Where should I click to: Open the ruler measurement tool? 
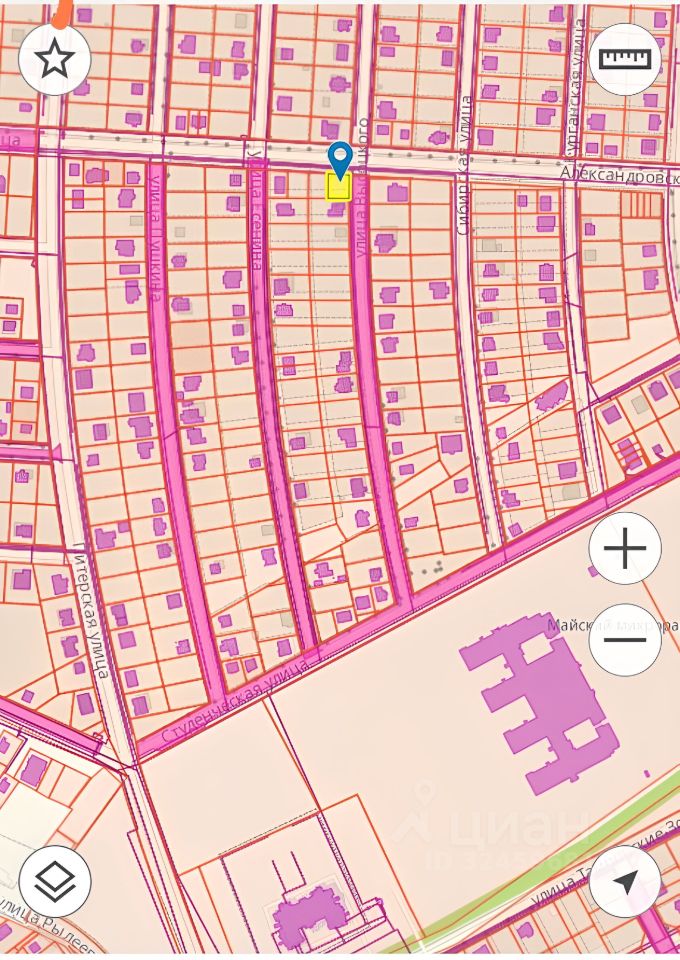click(x=625, y=59)
